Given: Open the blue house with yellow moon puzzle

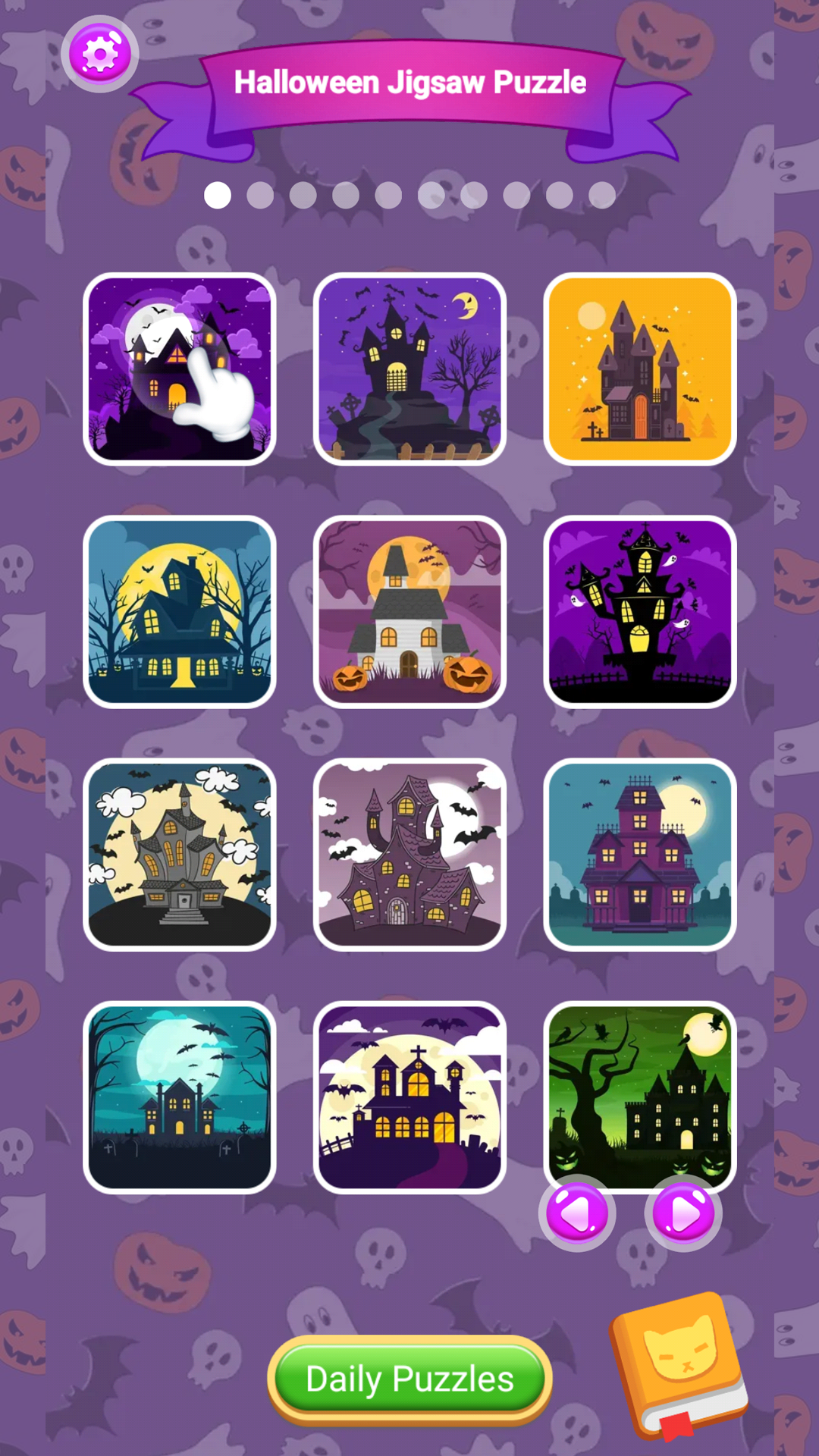Looking at the screenshot, I should tap(179, 612).
